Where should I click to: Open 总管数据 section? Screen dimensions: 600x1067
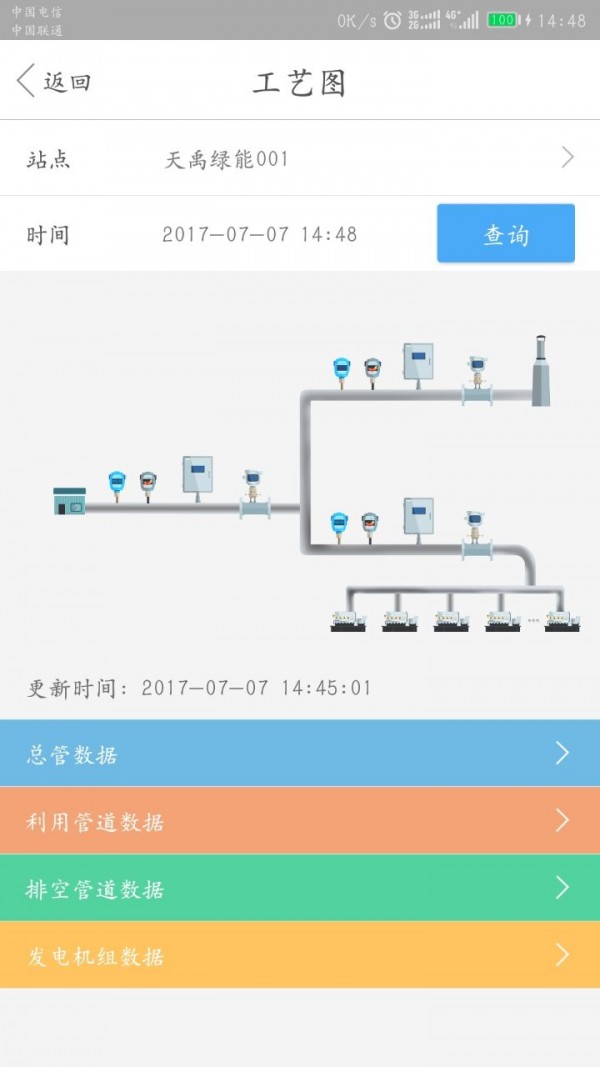[x=300, y=754]
